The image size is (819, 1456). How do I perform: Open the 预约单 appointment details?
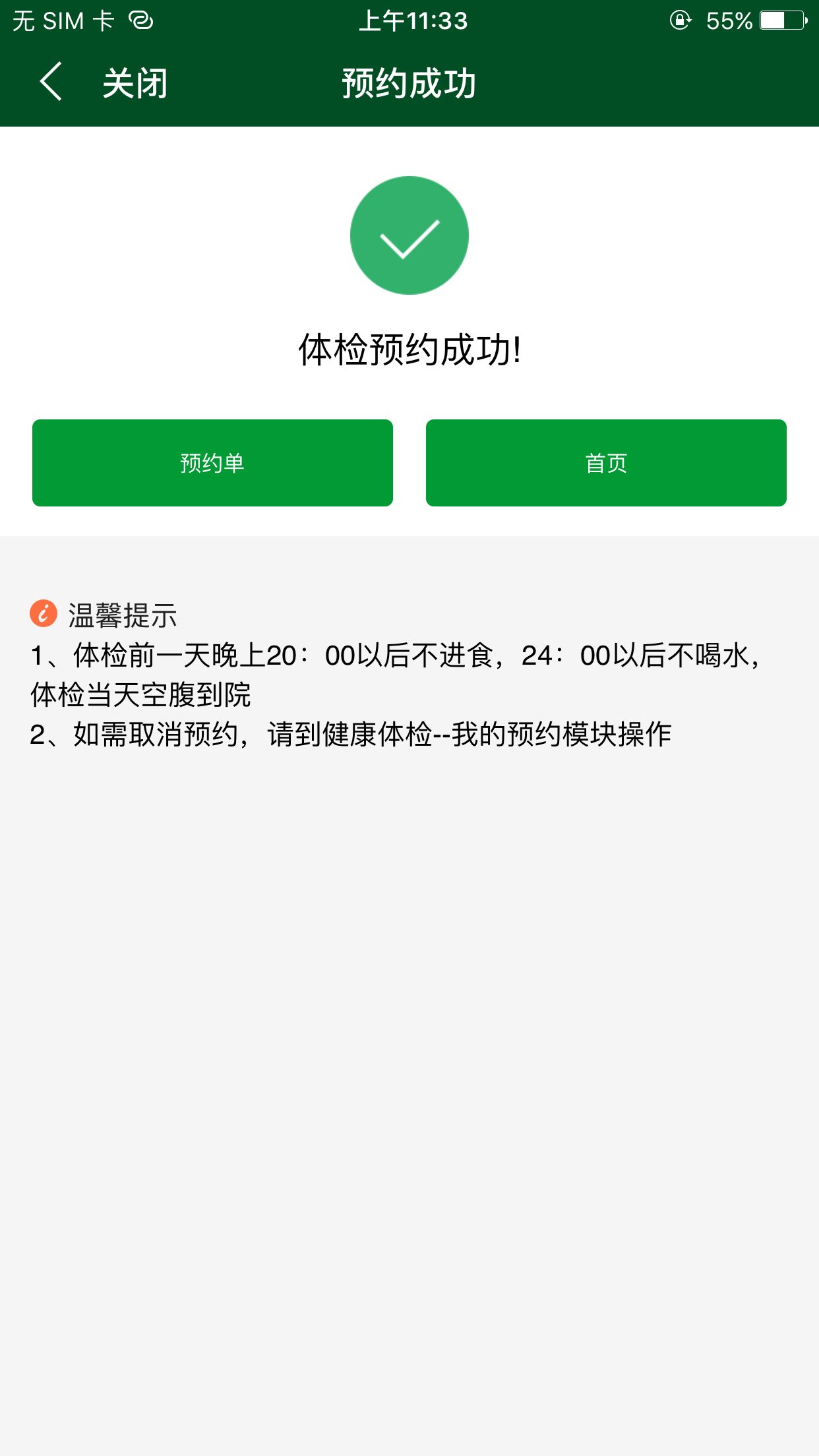point(212,463)
